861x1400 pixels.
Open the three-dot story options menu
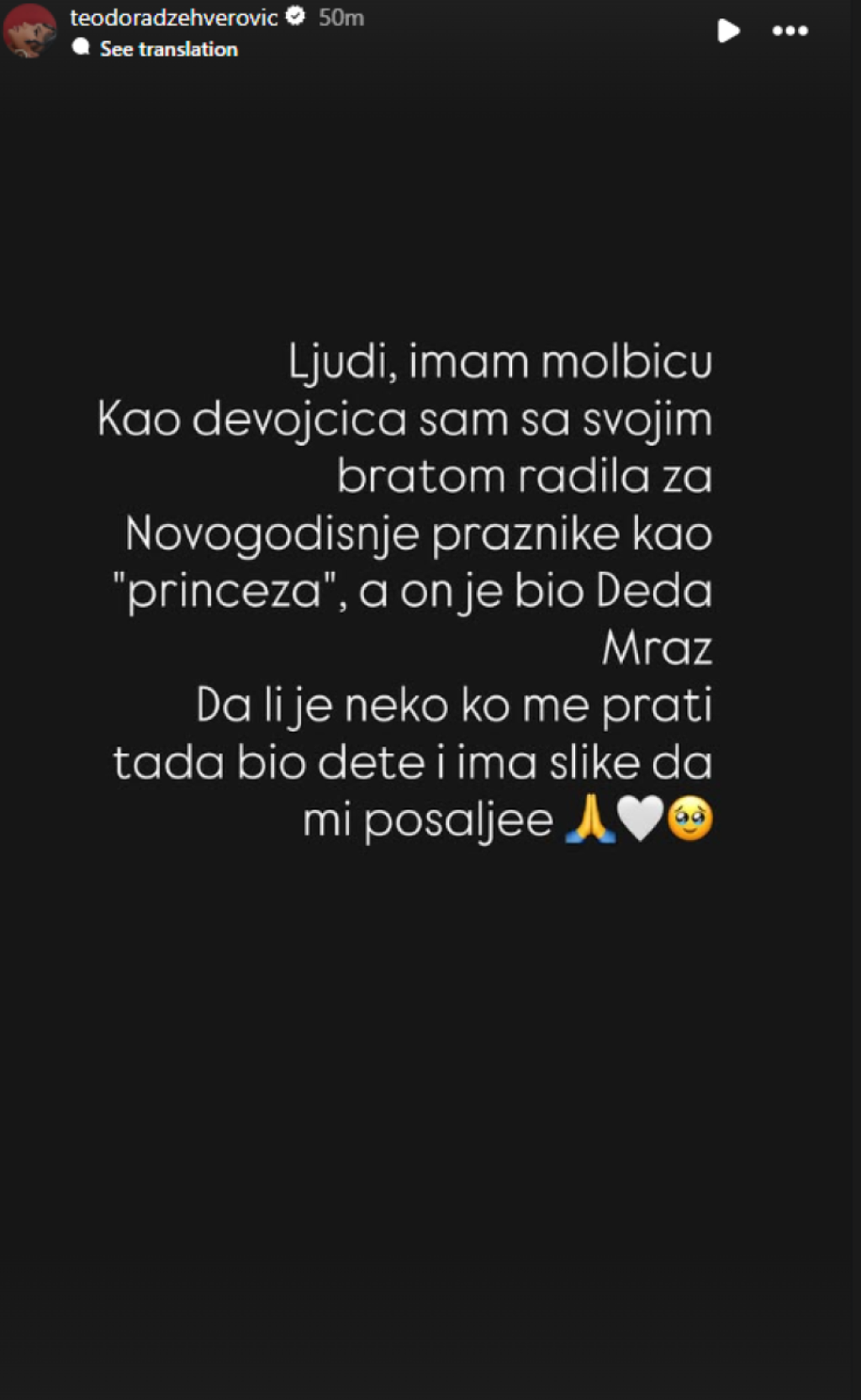(790, 31)
